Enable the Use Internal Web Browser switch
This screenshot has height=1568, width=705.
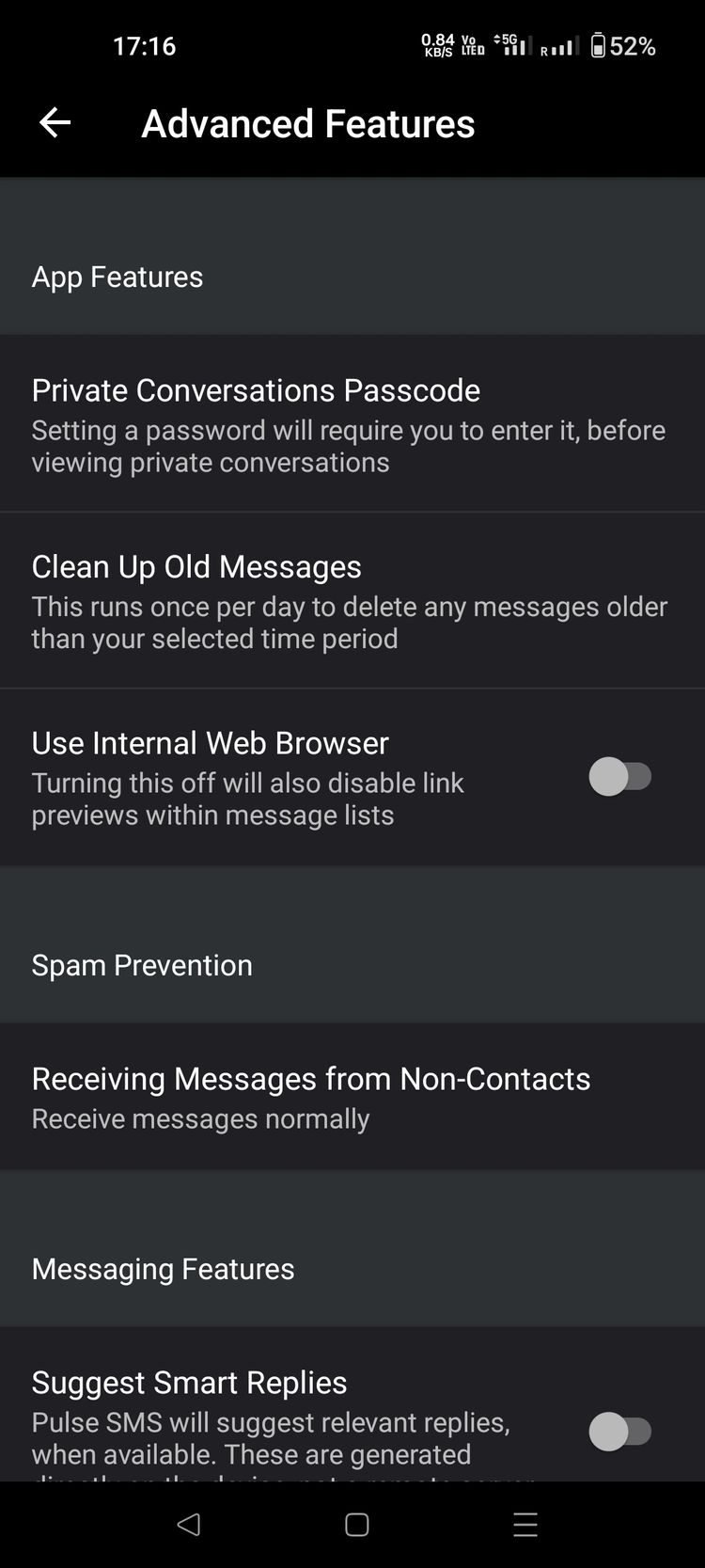(620, 777)
